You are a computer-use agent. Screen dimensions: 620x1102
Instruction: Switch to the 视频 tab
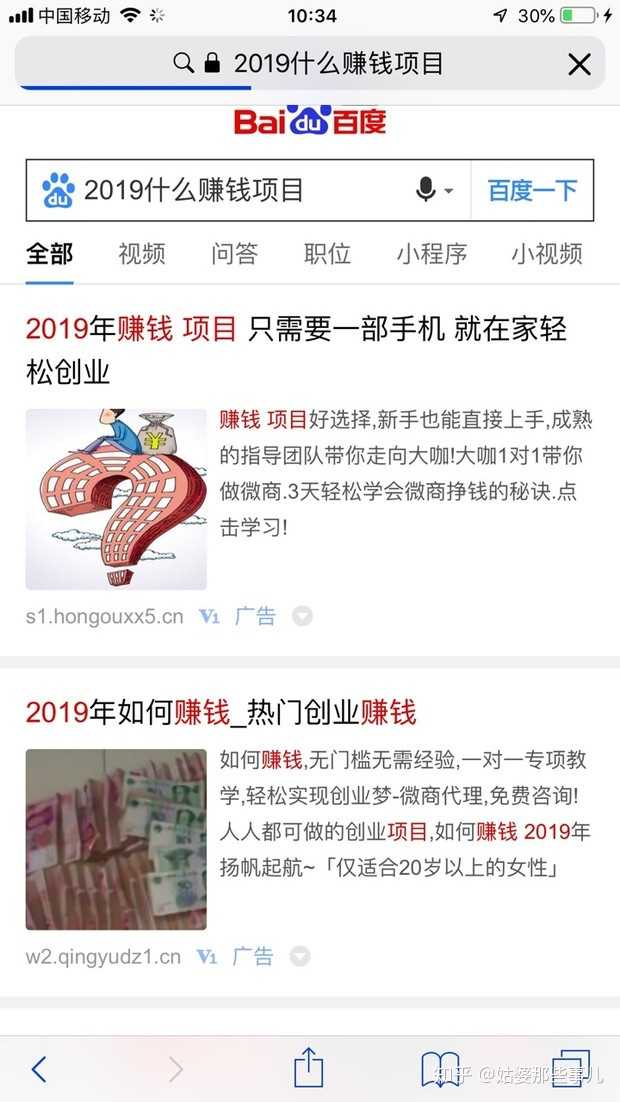[142, 254]
